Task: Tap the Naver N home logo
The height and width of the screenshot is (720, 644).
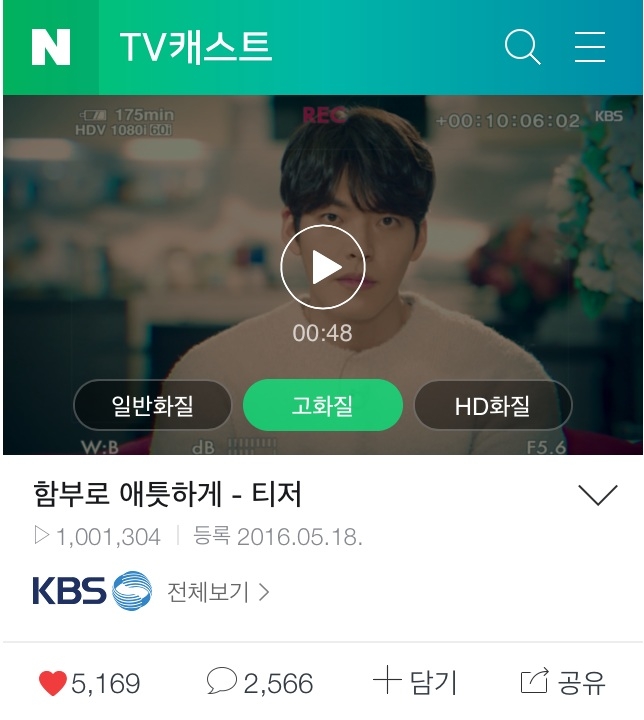Action: click(x=50, y=47)
